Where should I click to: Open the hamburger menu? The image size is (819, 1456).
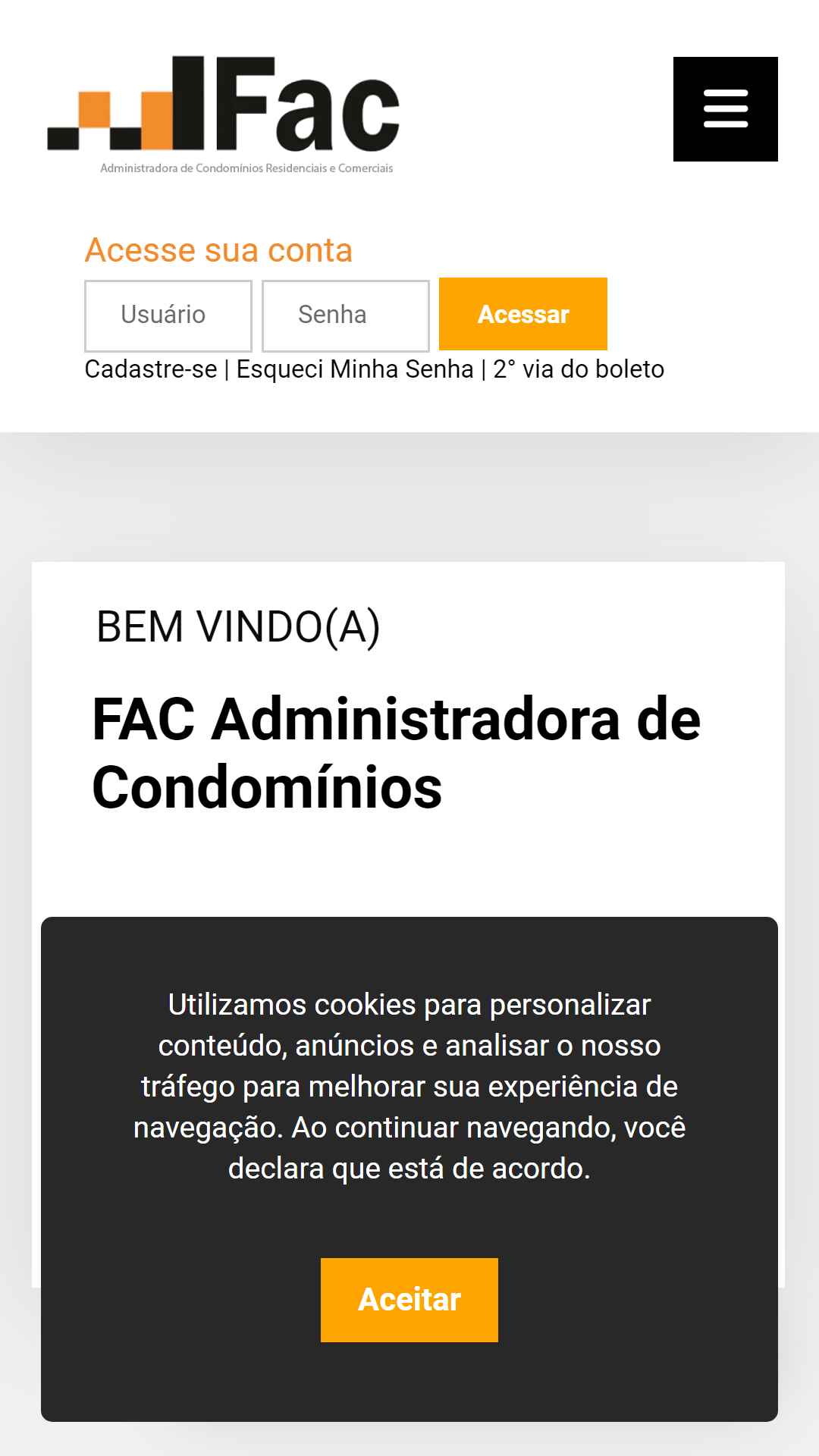coord(725,108)
